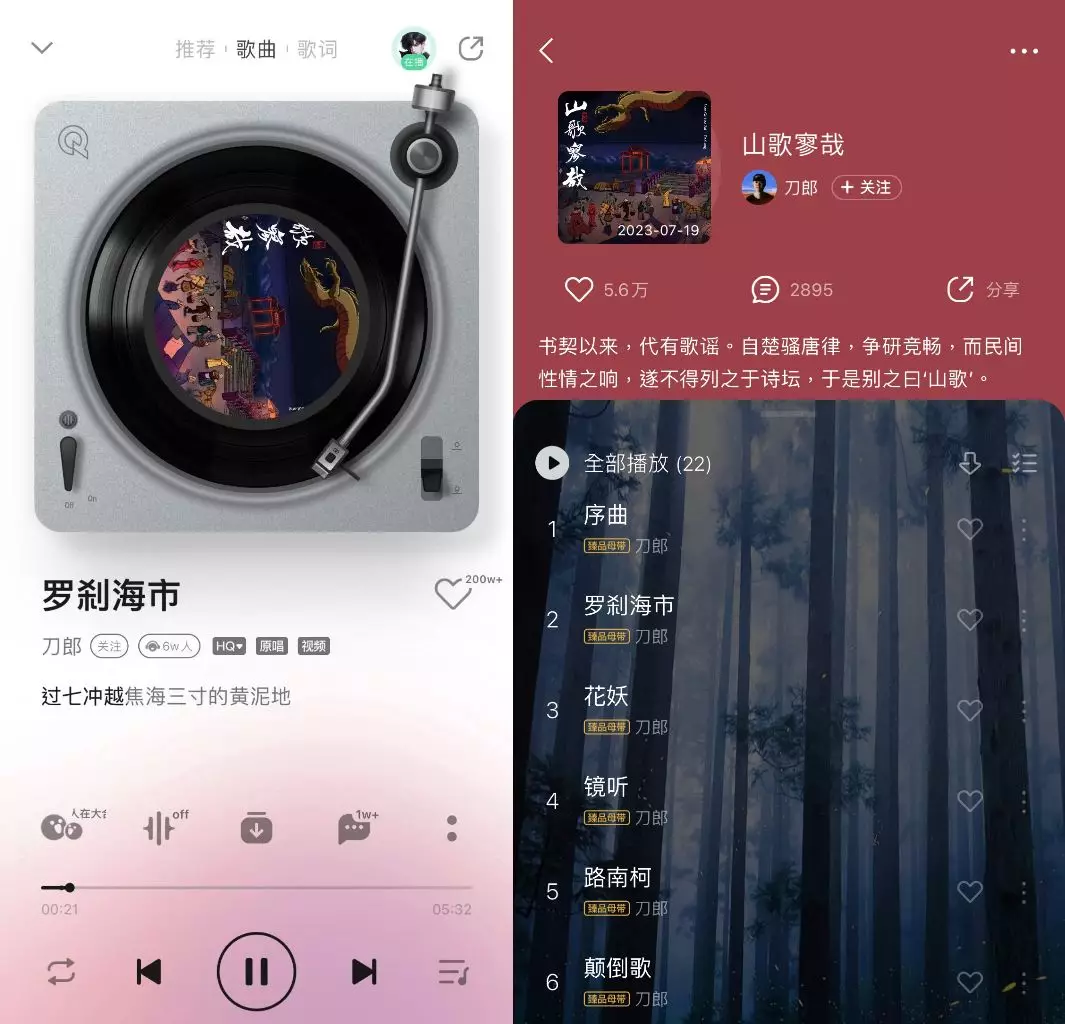Share the song from the player top bar
Viewport: 1065px width, 1024px height.
pyautogui.click(x=470, y=48)
